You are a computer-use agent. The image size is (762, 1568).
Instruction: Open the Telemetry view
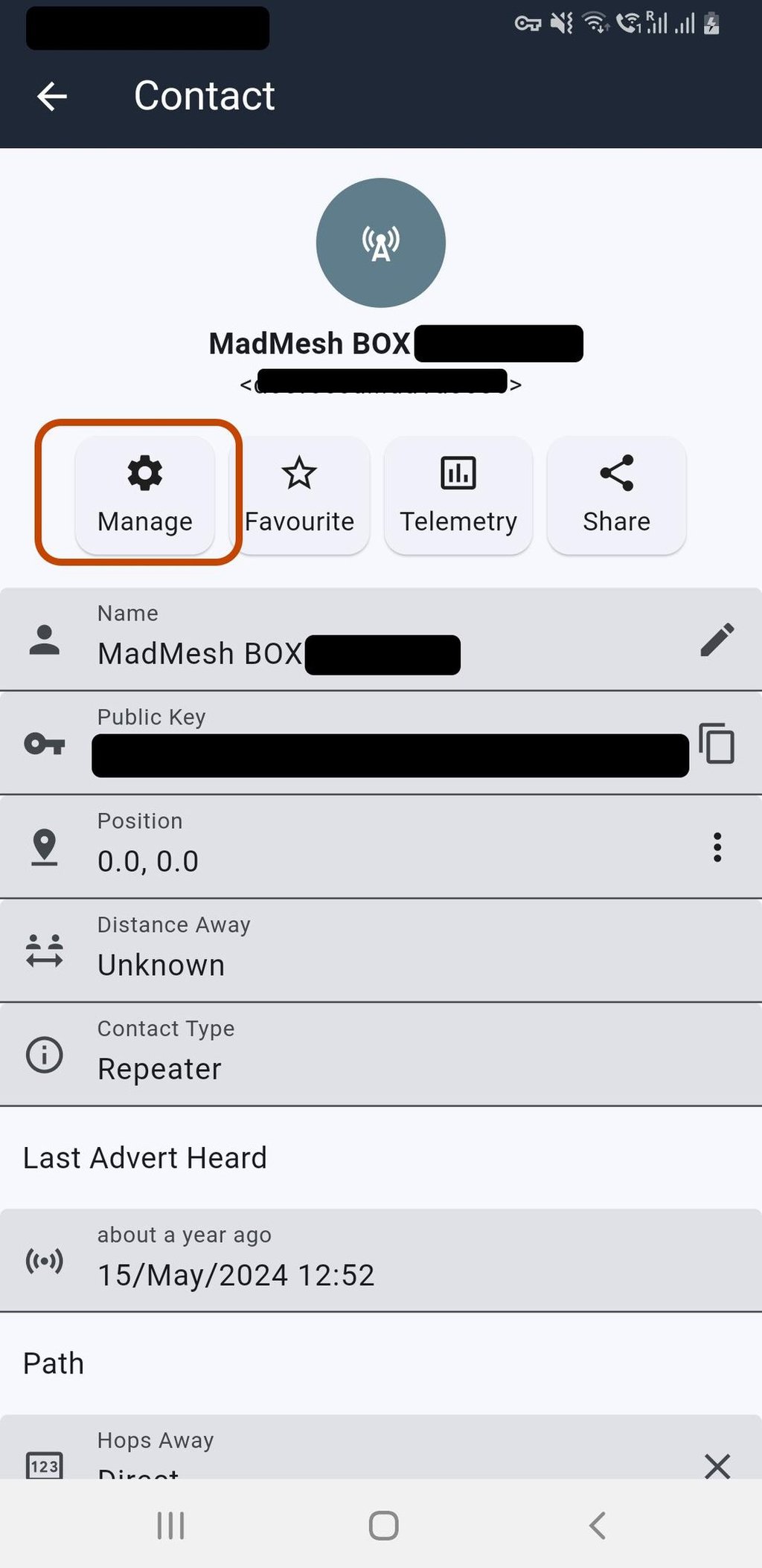click(458, 495)
